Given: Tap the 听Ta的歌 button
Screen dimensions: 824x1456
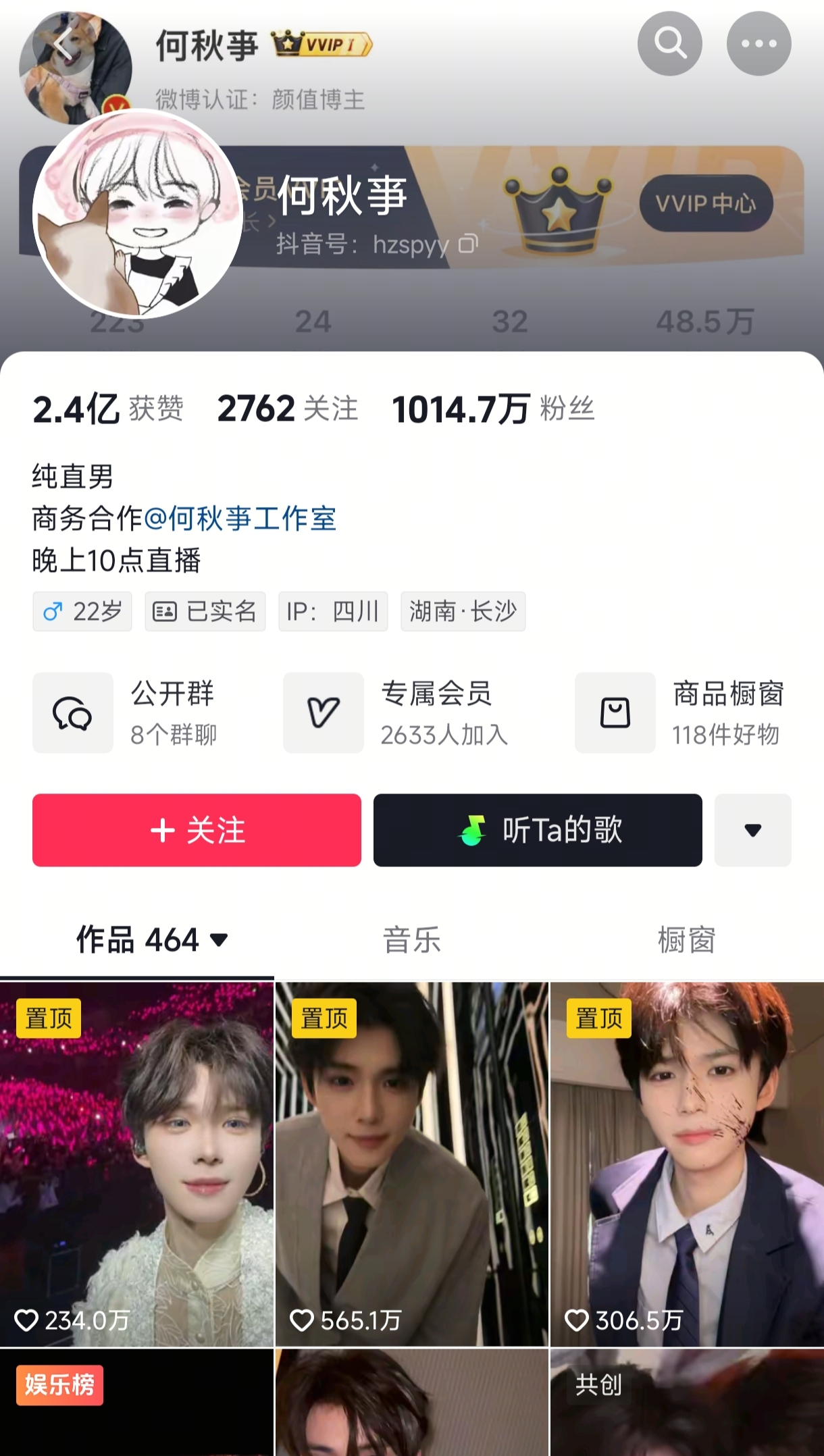Looking at the screenshot, I should (538, 830).
